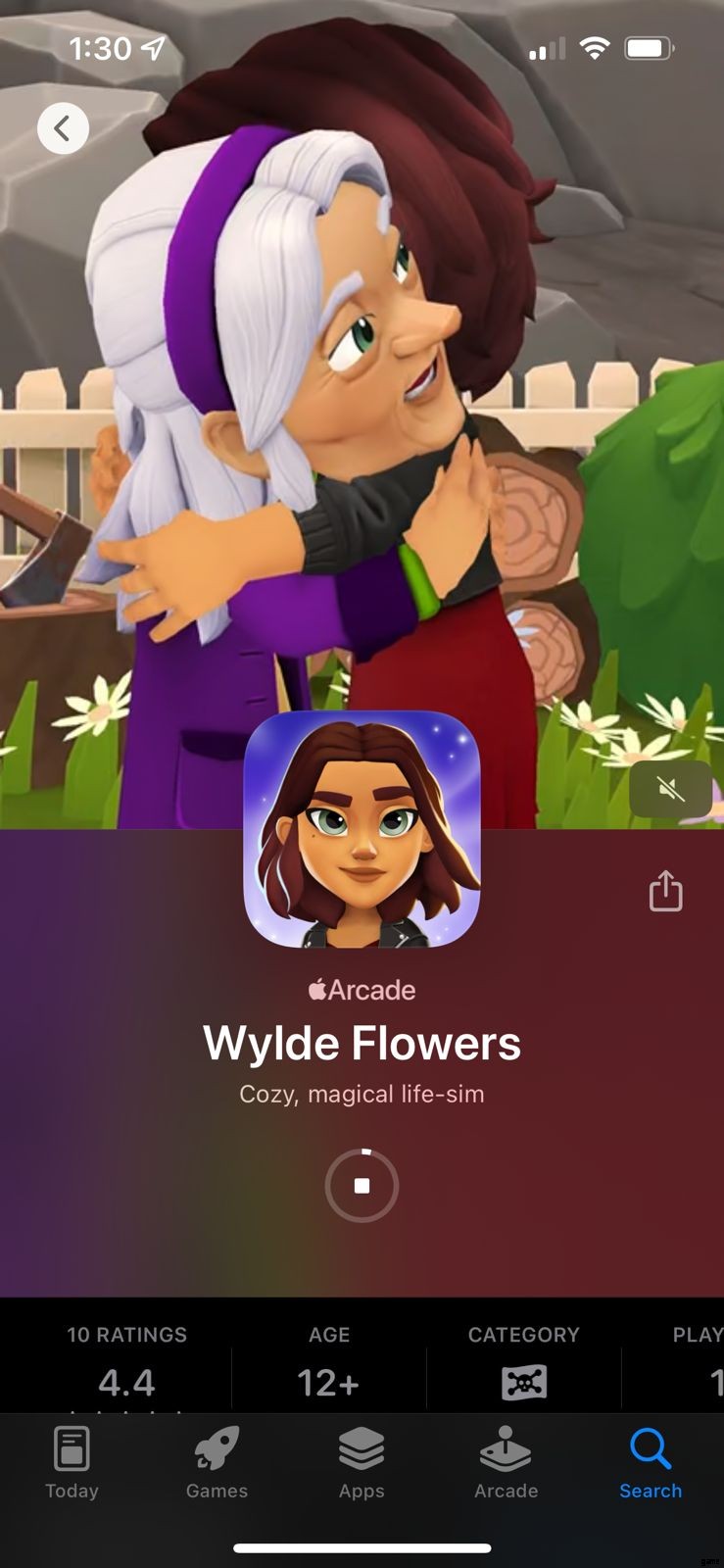Select the Arcade tab
724x1568 pixels.
point(506,1463)
